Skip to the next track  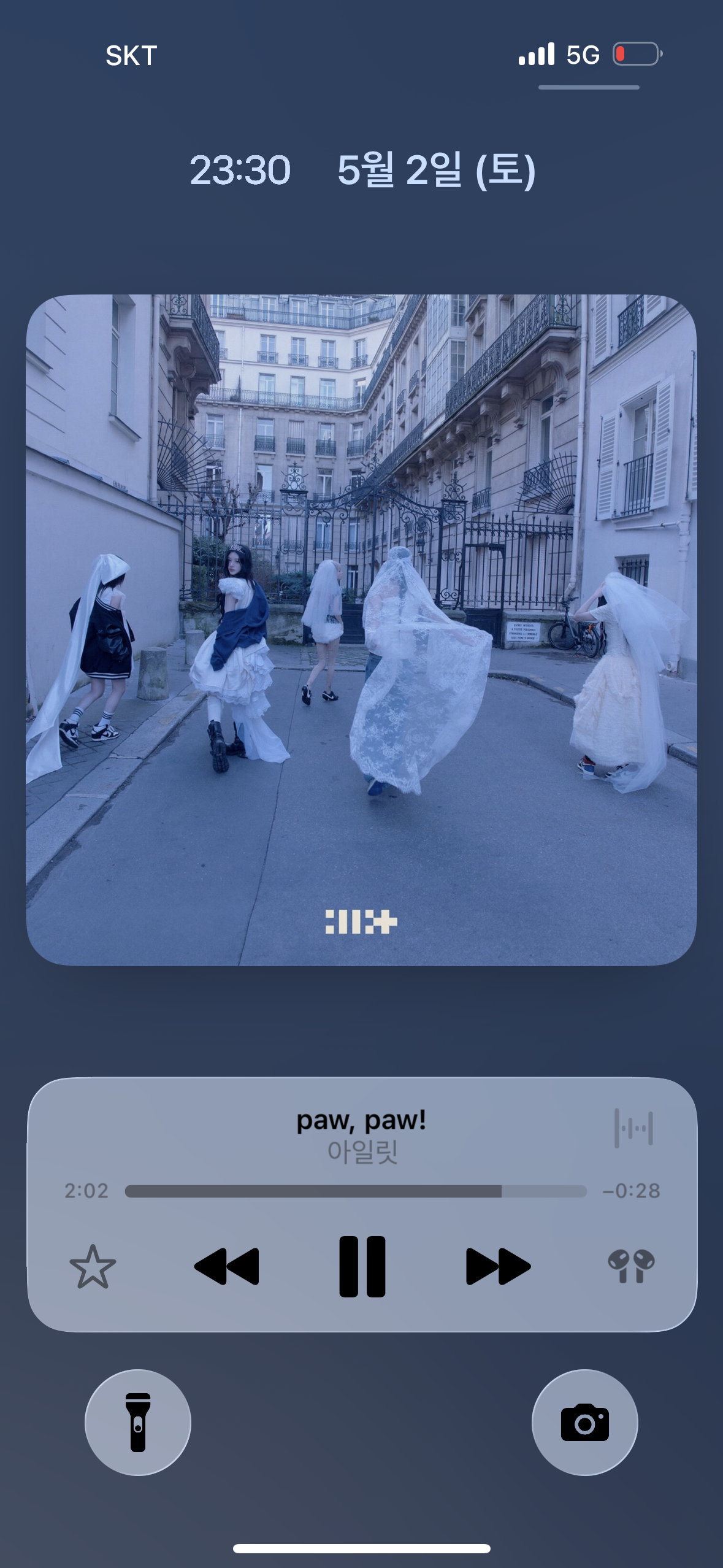498,1266
